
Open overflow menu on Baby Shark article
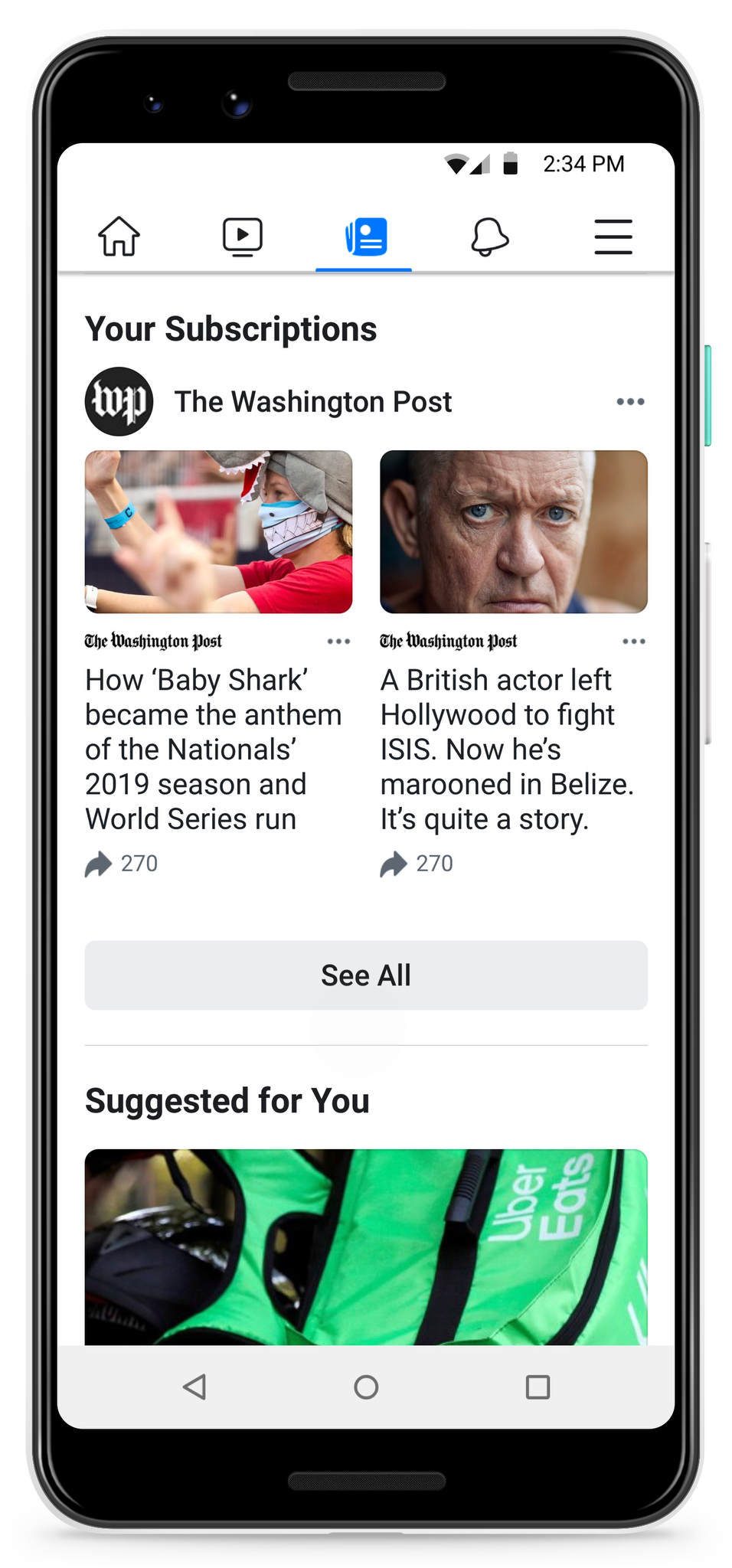click(x=338, y=642)
